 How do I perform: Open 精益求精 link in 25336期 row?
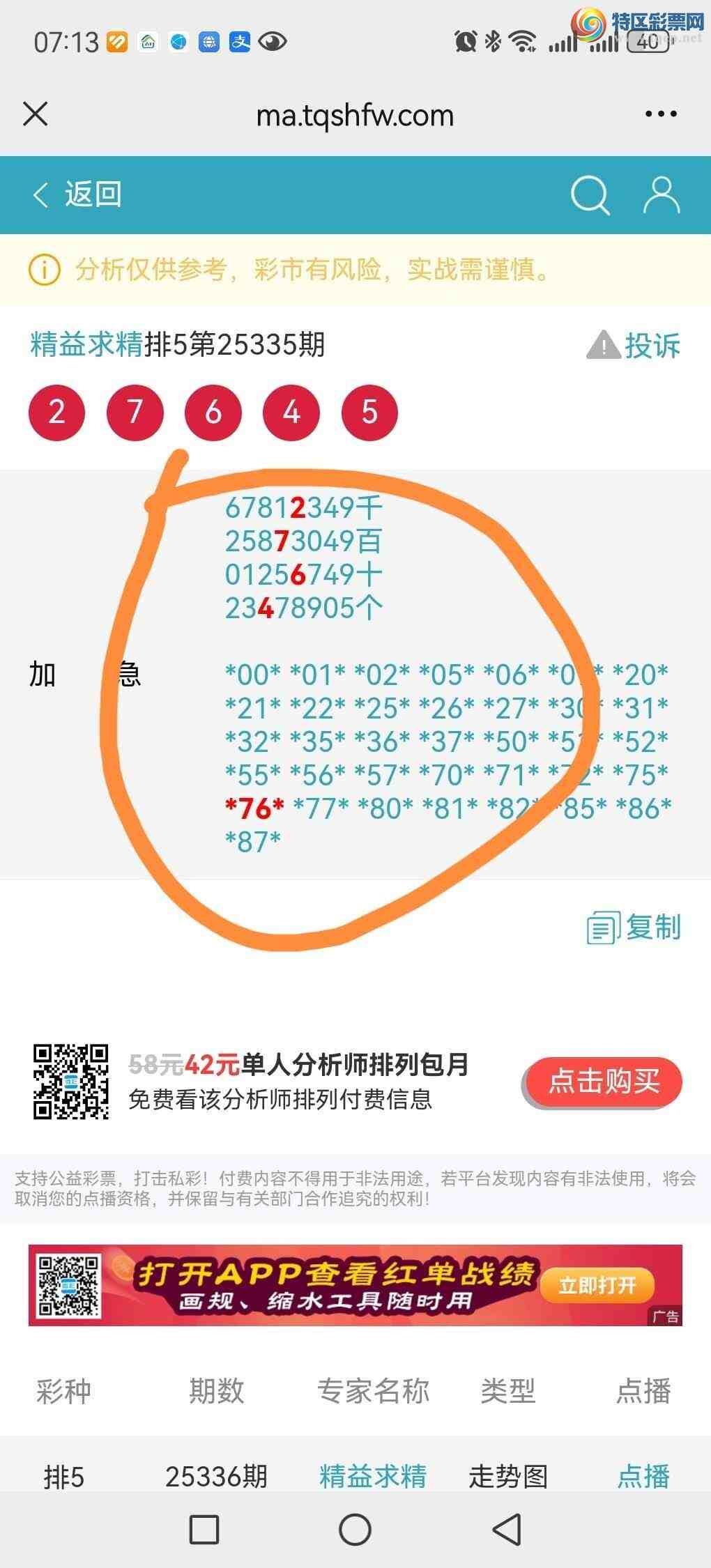point(372,1475)
